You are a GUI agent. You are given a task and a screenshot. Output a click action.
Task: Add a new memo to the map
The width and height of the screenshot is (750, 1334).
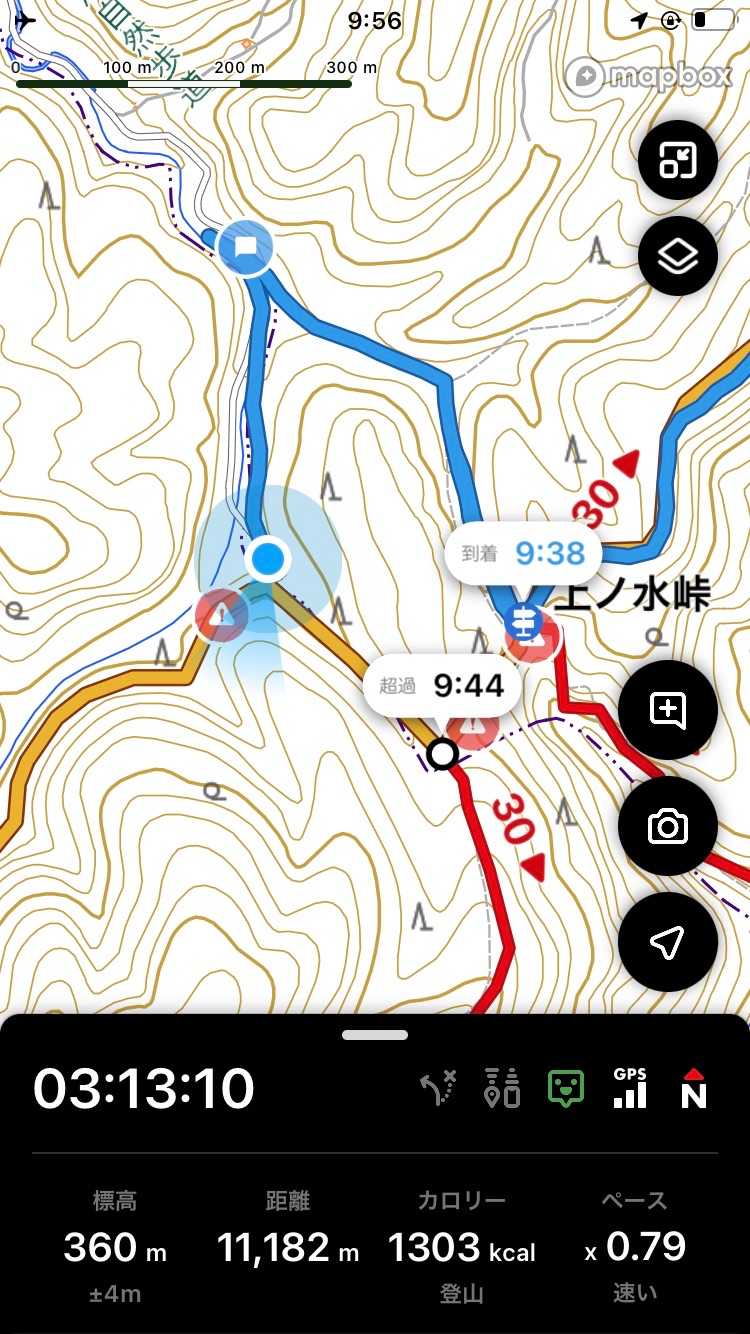pyautogui.click(x=667, y=710)
